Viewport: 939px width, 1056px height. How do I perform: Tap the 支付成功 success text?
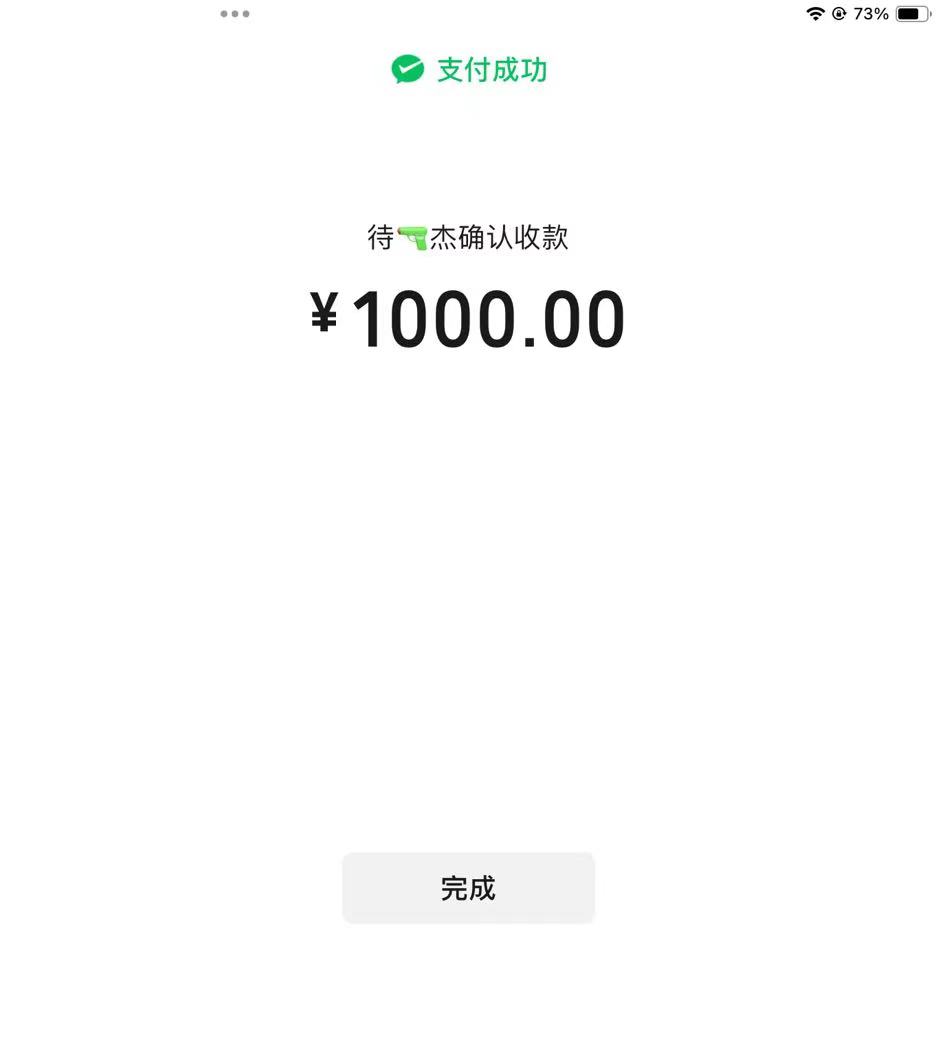pos(491,70)
